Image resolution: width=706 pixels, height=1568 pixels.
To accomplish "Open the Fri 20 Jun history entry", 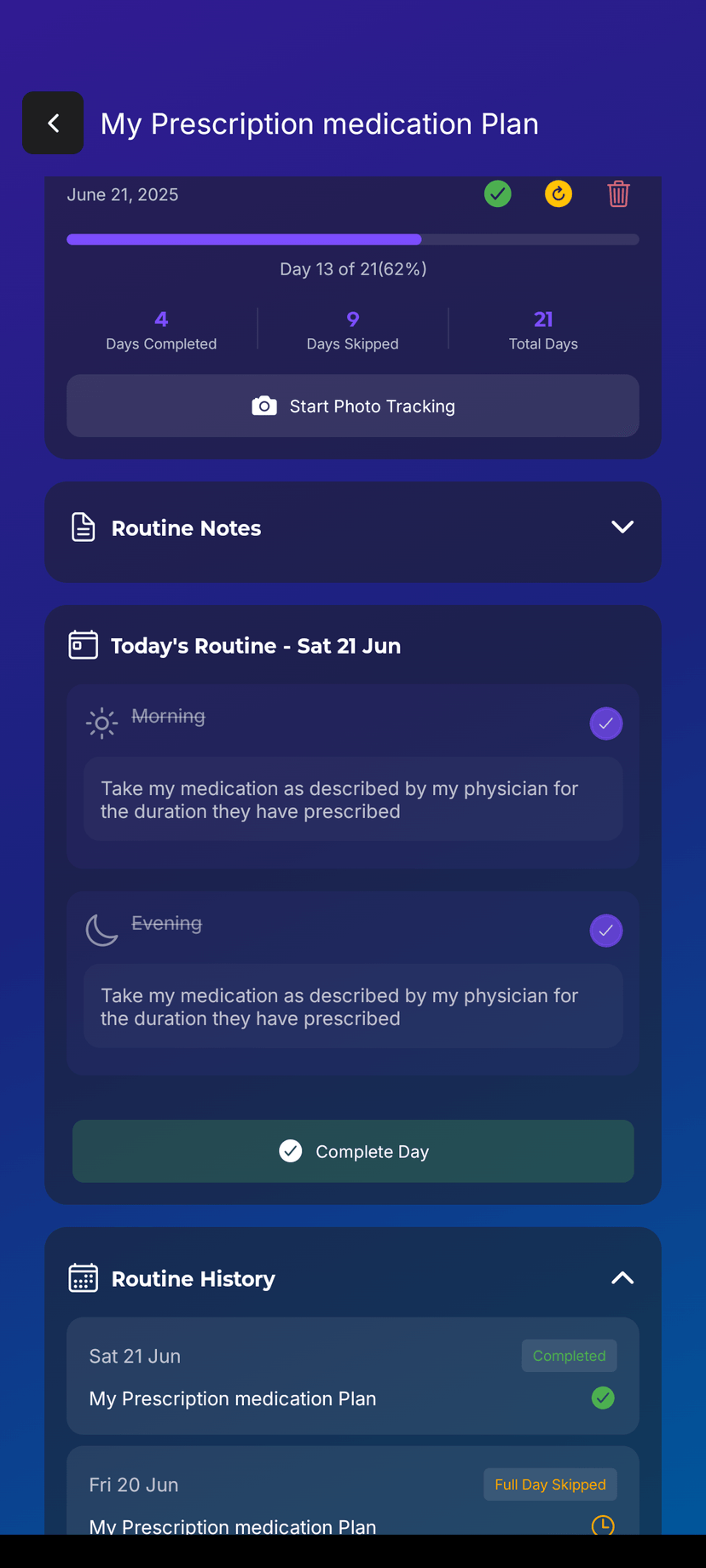I will click(353, 1500).
